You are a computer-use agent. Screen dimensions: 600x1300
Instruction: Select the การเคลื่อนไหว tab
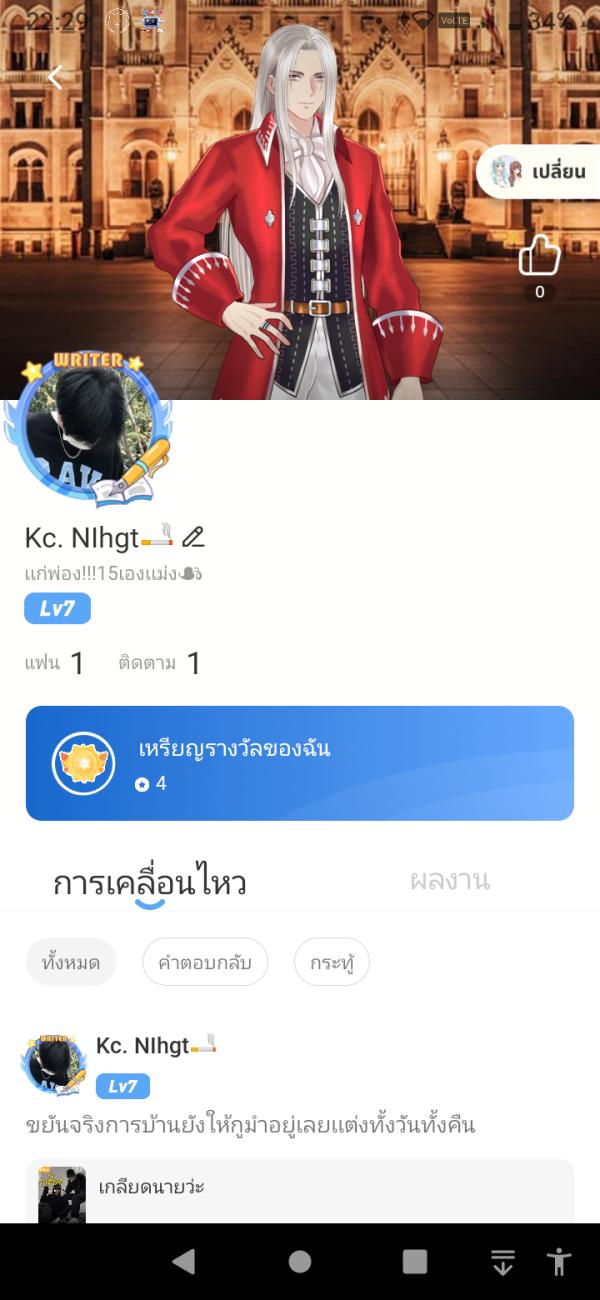tap(149, 883)
